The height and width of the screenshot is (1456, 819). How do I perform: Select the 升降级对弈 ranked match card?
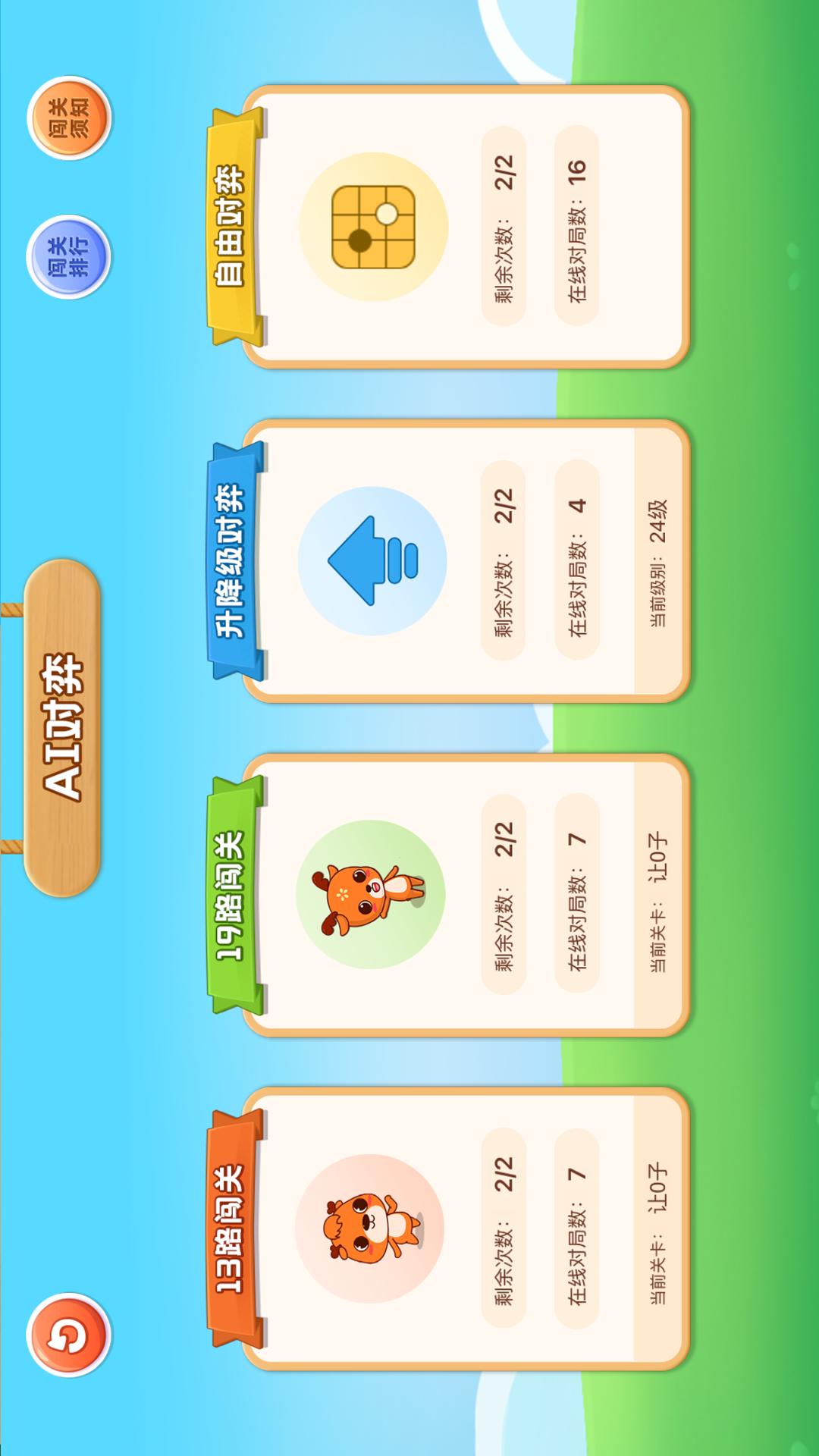click(x=464, y=561)
